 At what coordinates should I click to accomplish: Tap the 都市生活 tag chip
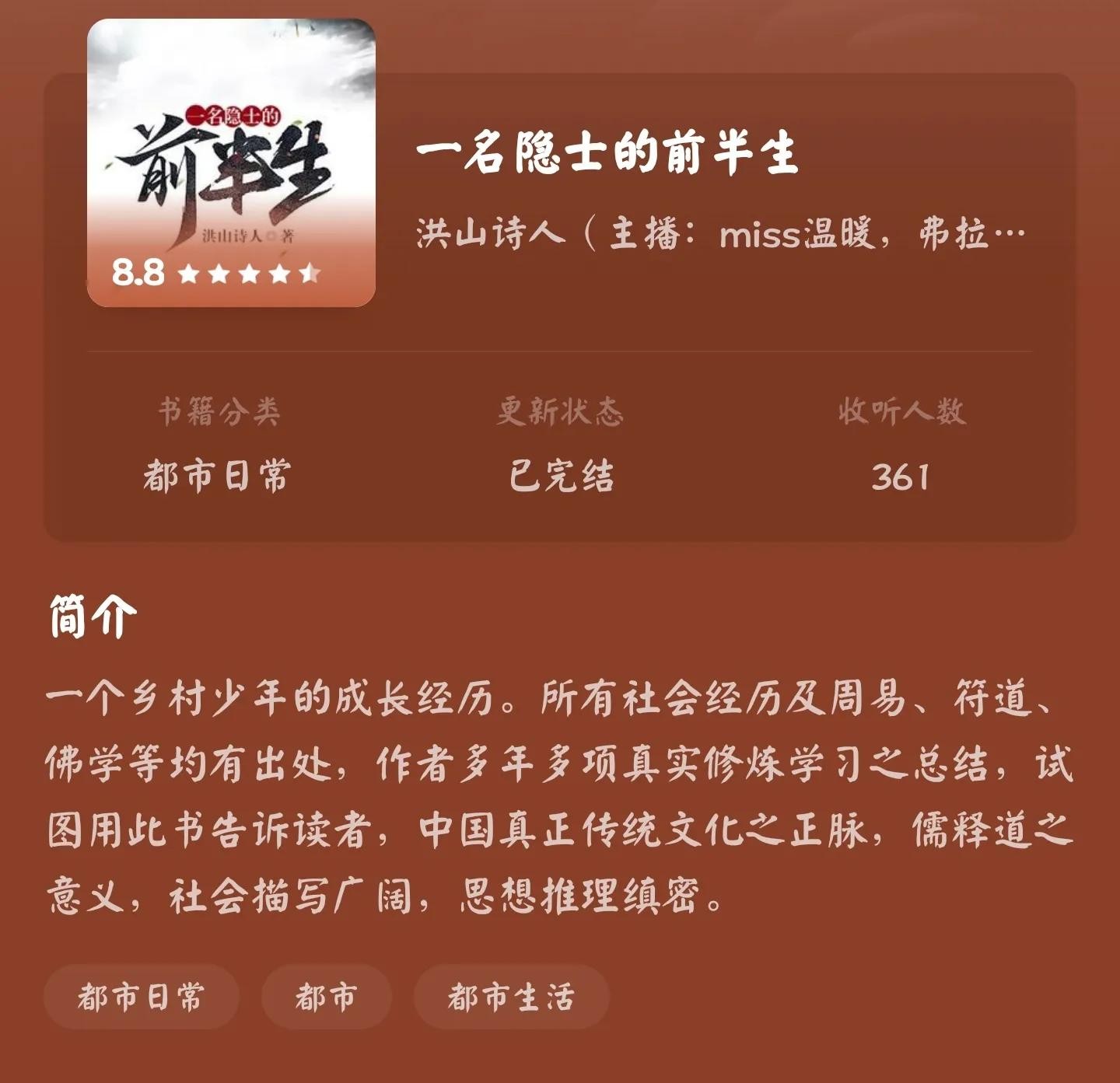coord(510,997)
